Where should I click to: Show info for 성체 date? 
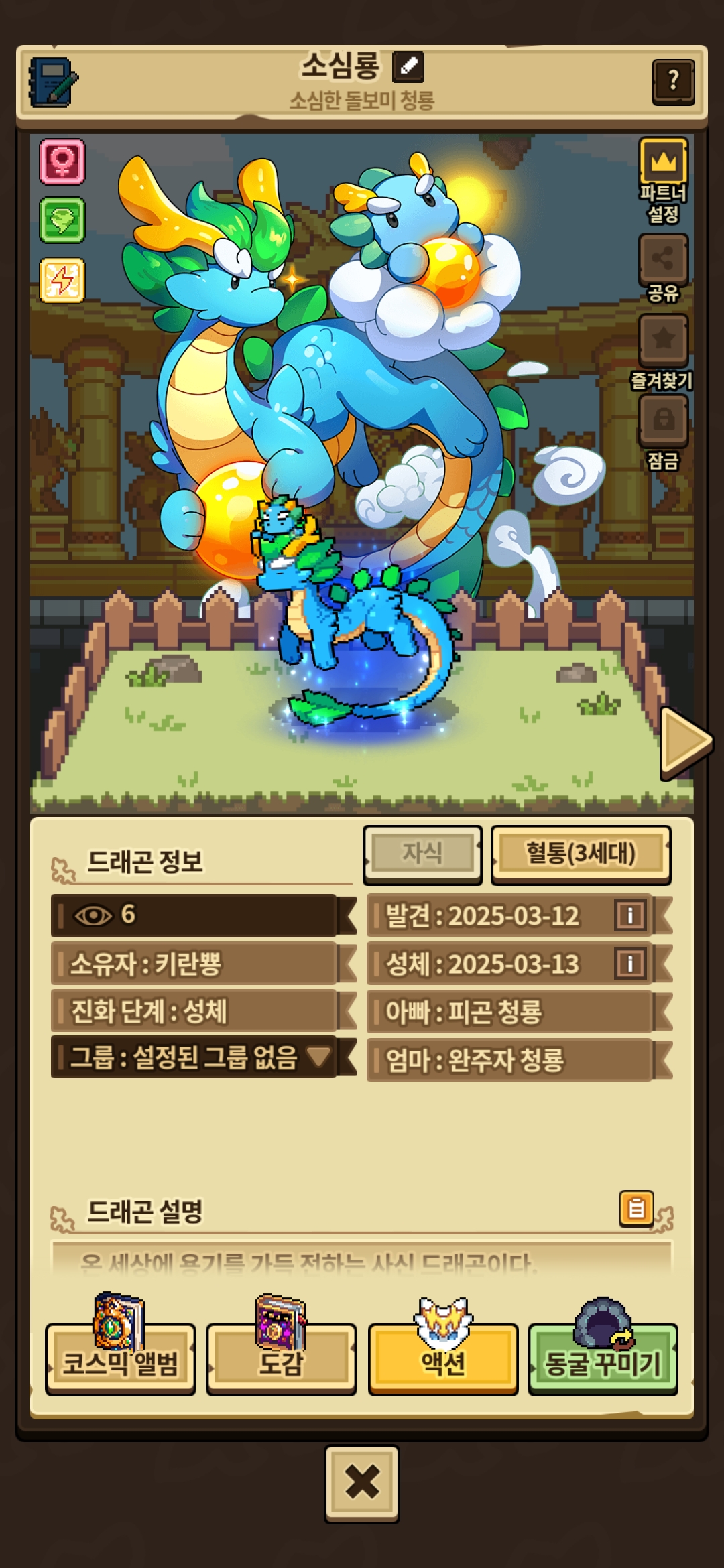[629, 964]
